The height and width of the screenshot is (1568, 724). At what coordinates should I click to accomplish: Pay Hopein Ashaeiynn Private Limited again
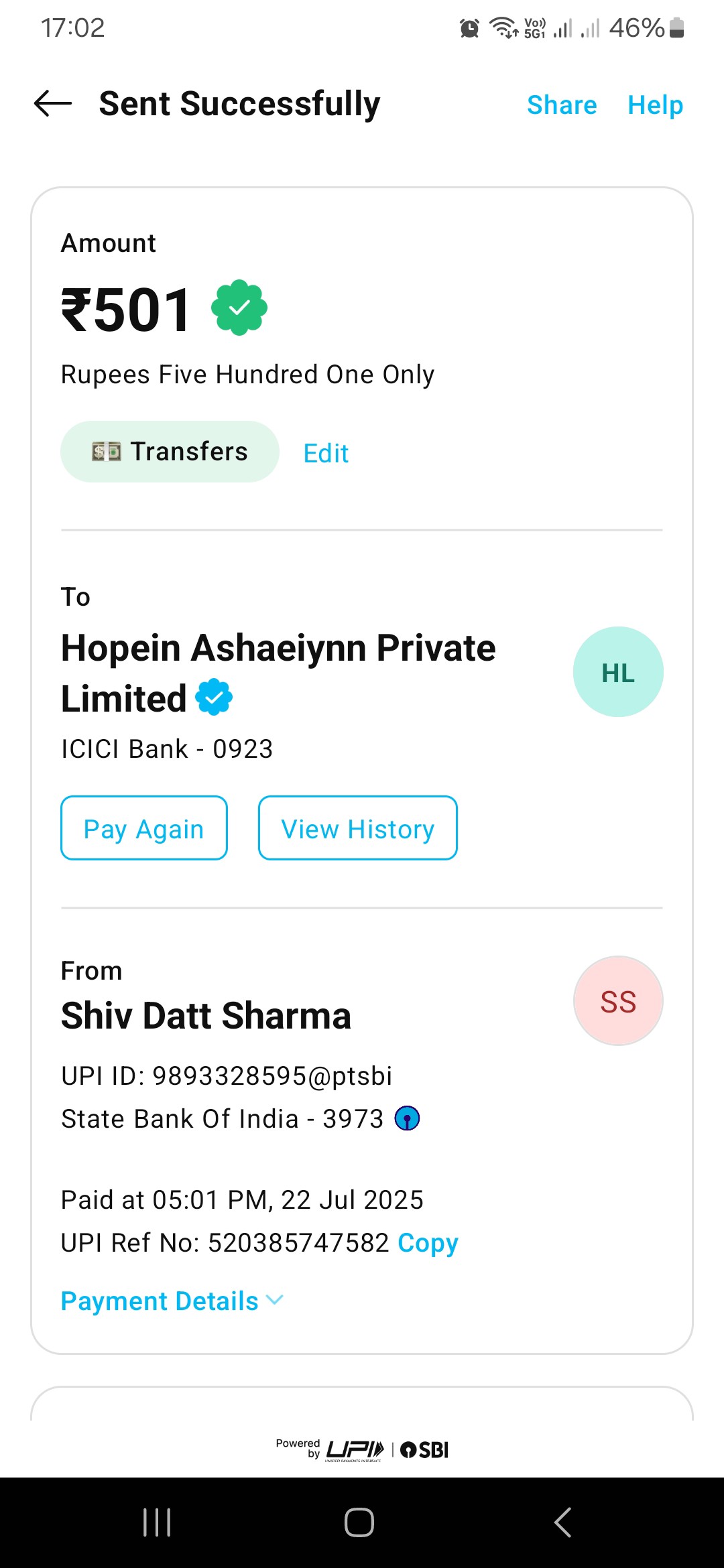(x=144, y=828)
